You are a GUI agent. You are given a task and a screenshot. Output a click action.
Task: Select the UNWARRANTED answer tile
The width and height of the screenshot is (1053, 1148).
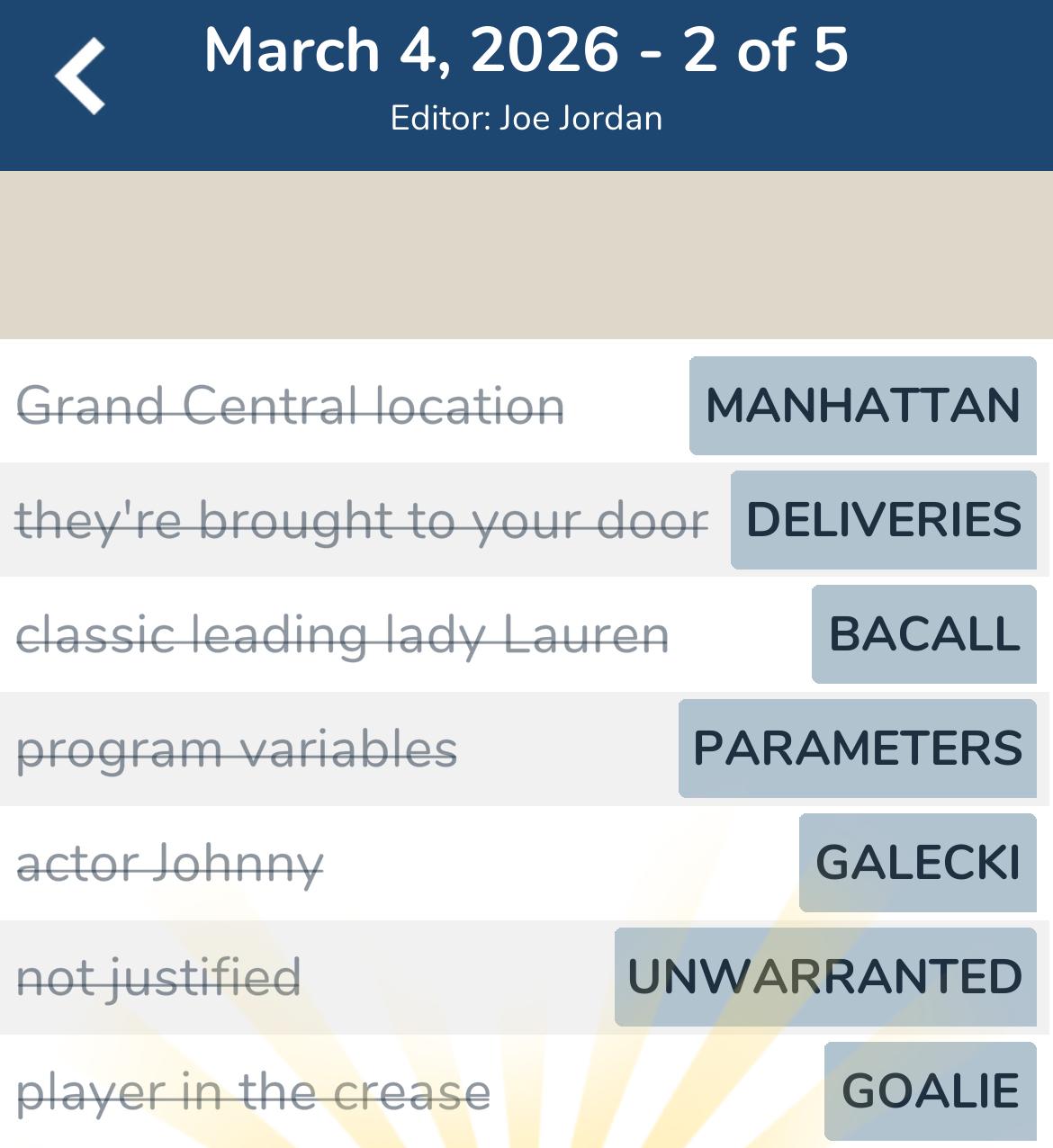(823, 975)
